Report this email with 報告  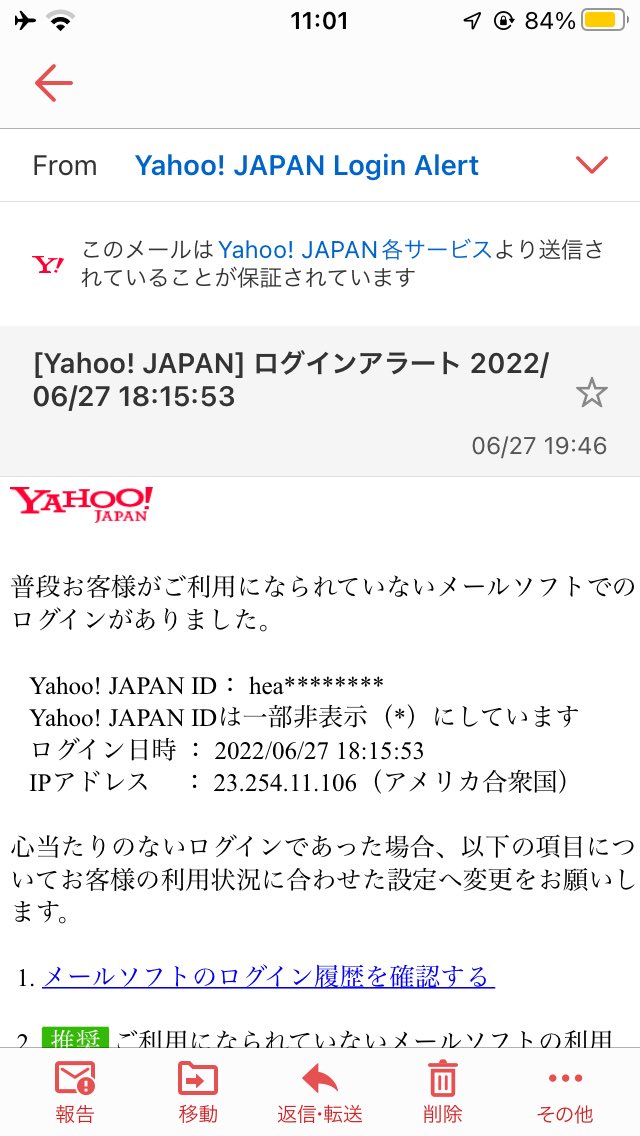(75, 1092)
